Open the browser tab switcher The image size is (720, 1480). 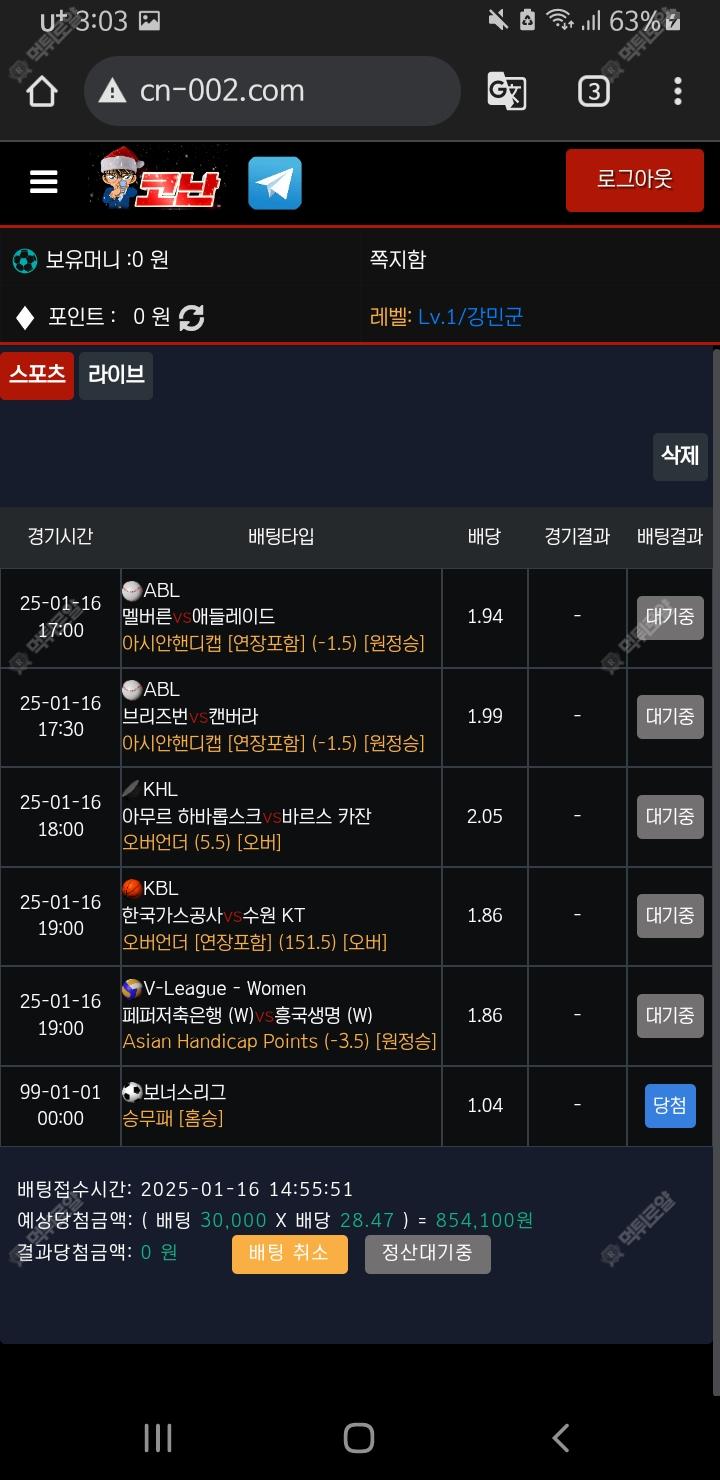point(594,91)
